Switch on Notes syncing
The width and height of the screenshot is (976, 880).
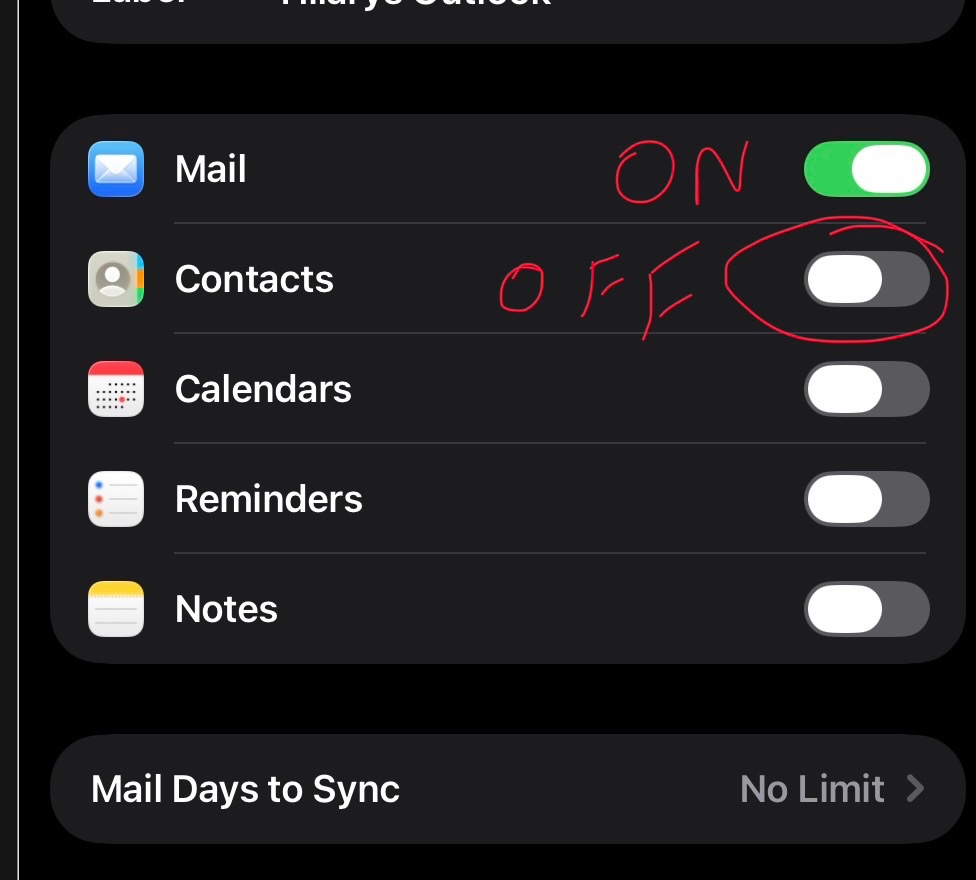pyautogui.click(x=866, y=609)
